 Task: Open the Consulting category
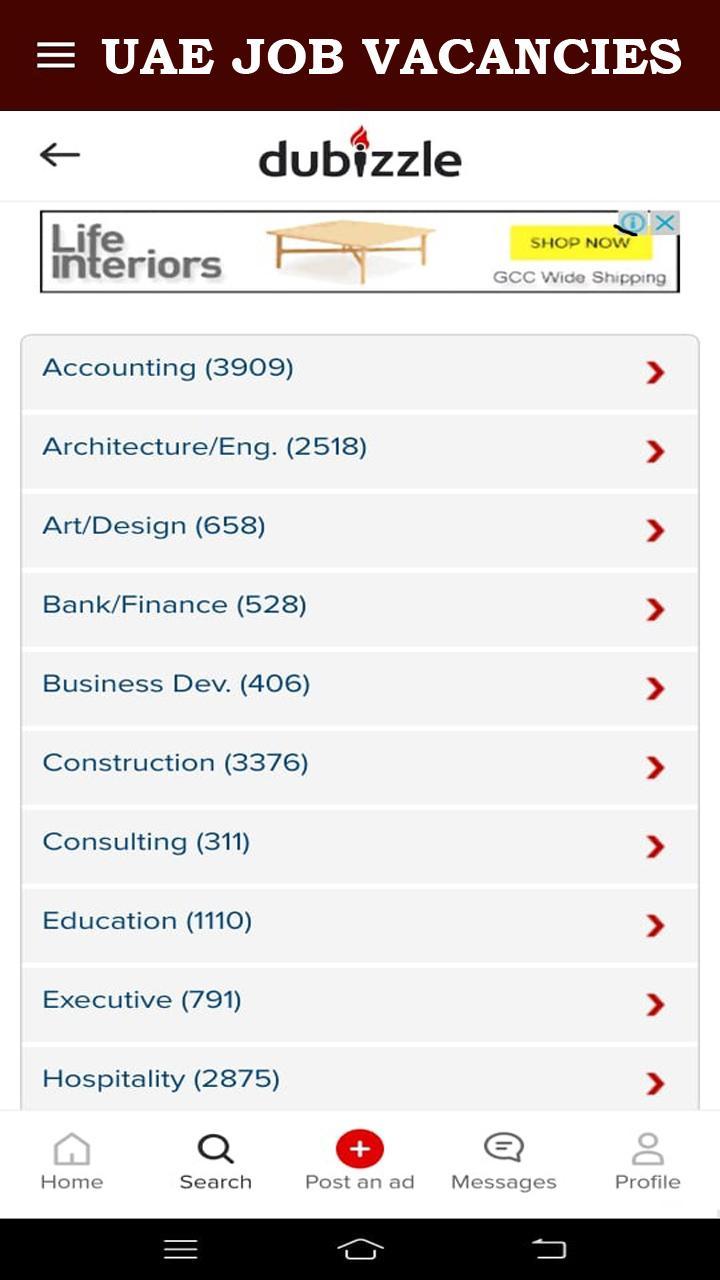click(360, 845)
